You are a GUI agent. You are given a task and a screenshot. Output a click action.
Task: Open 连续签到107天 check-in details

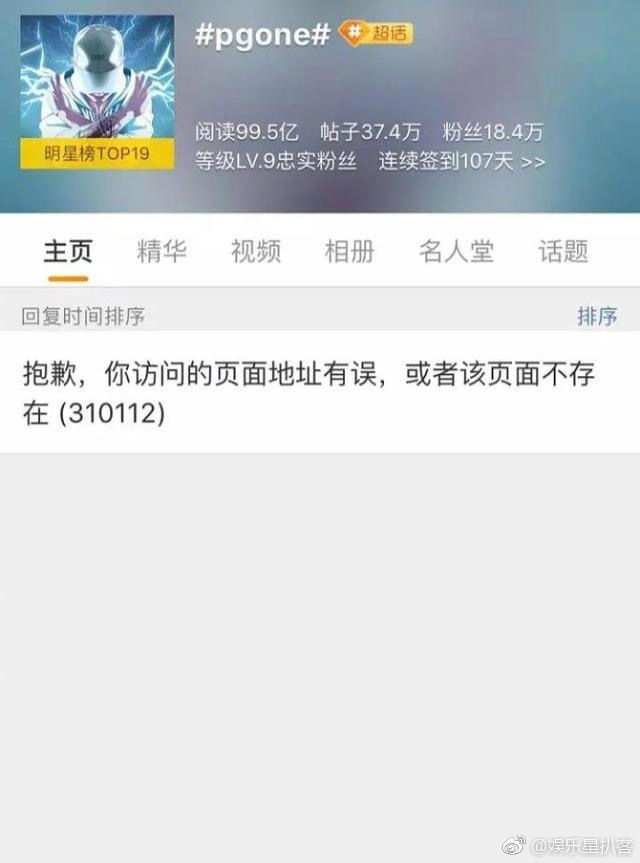(x=461, y=161)
